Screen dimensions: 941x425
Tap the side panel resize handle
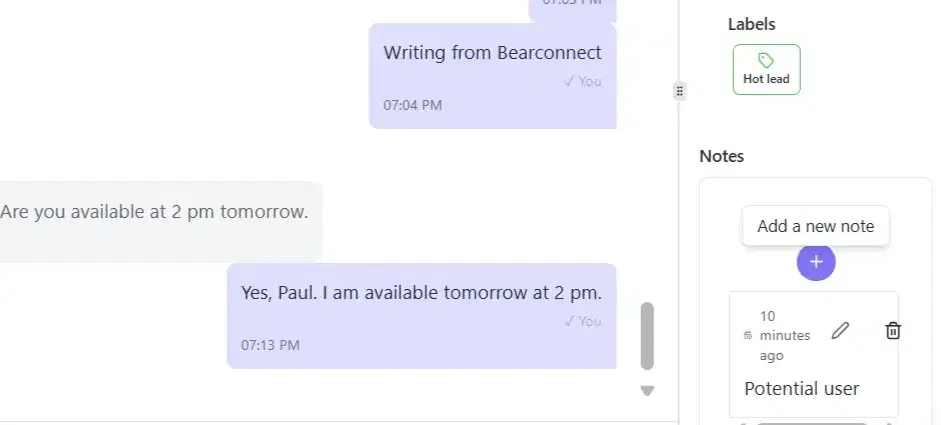[x=679, y=91]
